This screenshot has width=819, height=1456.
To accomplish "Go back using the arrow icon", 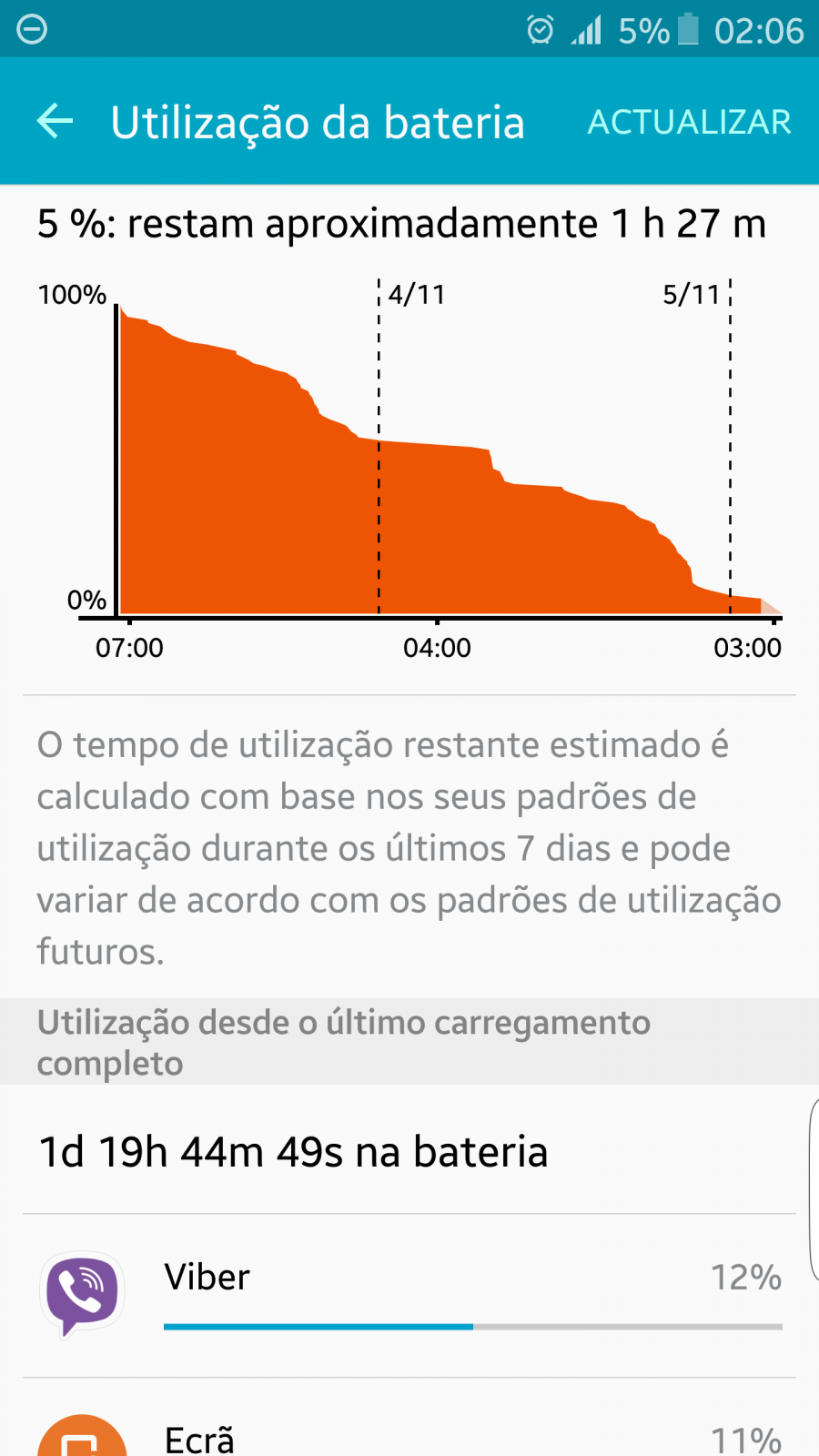I will click(x=55, y=121).
